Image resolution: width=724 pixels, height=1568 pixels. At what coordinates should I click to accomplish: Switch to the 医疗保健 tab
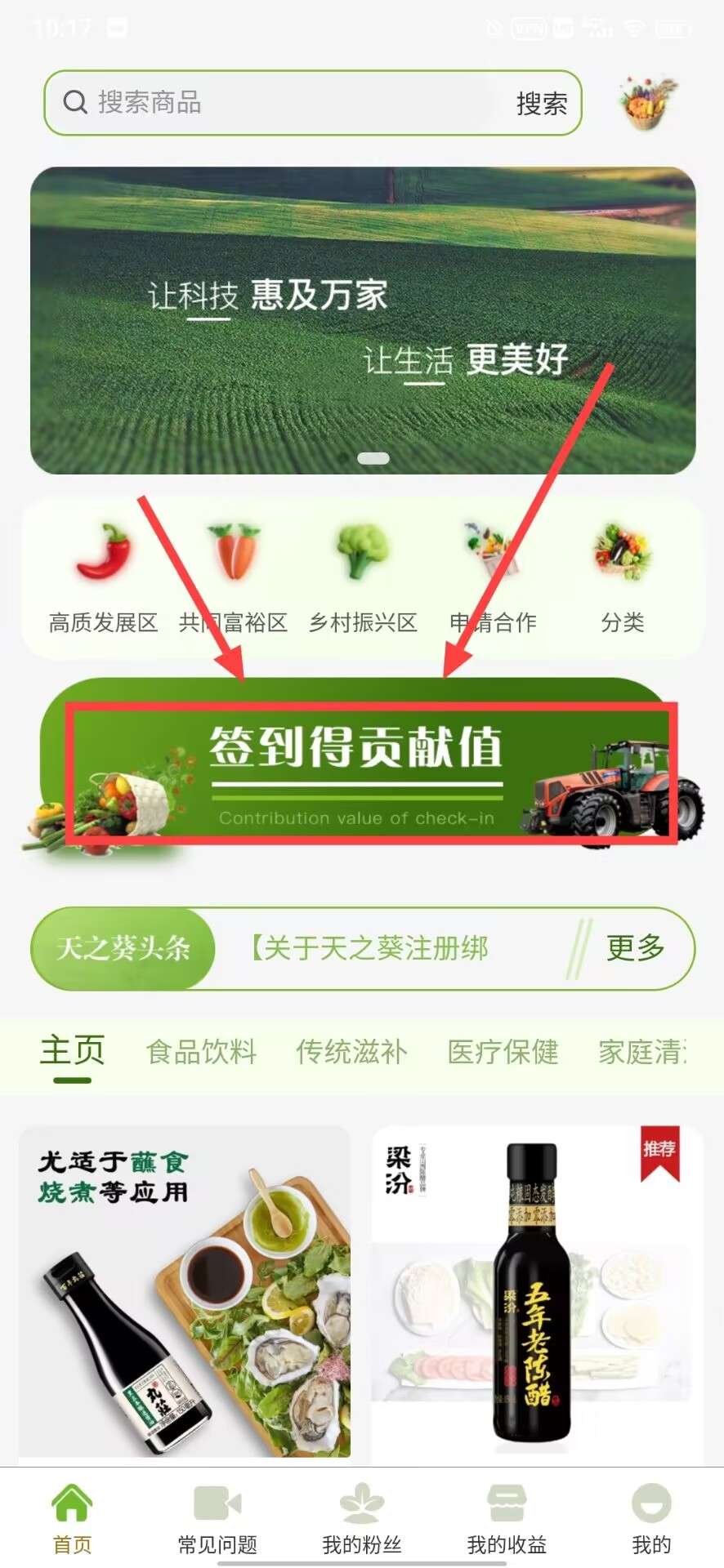coord(503,1051)
